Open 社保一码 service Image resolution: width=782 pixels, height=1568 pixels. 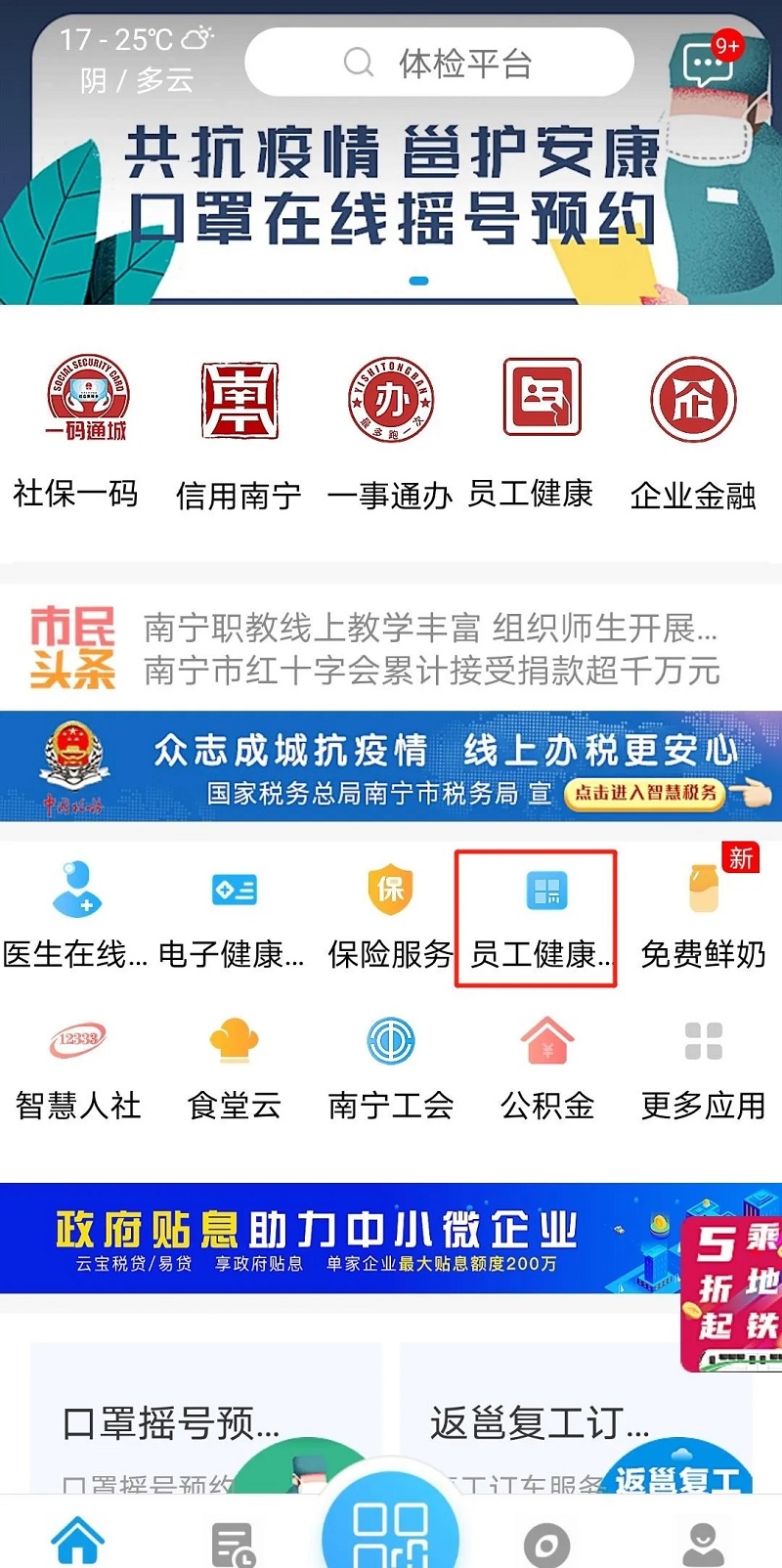(86, 430)
